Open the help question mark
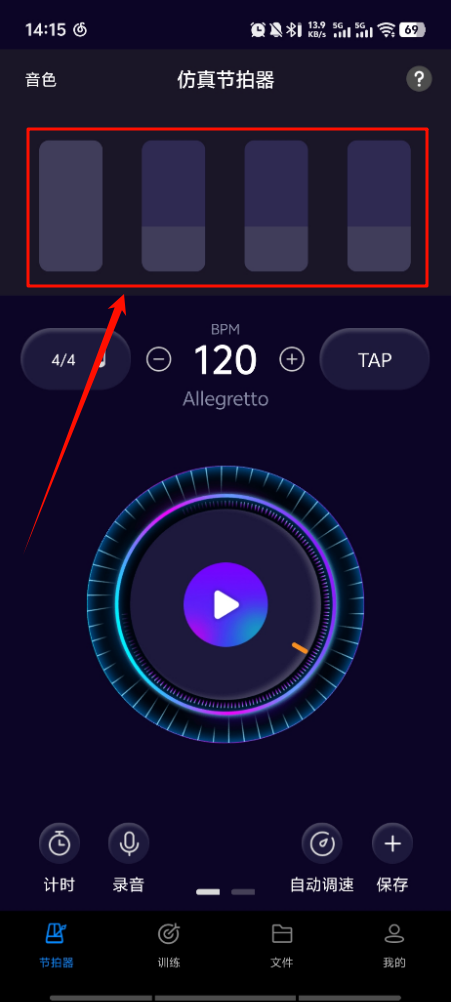 [x=419, y=80]
